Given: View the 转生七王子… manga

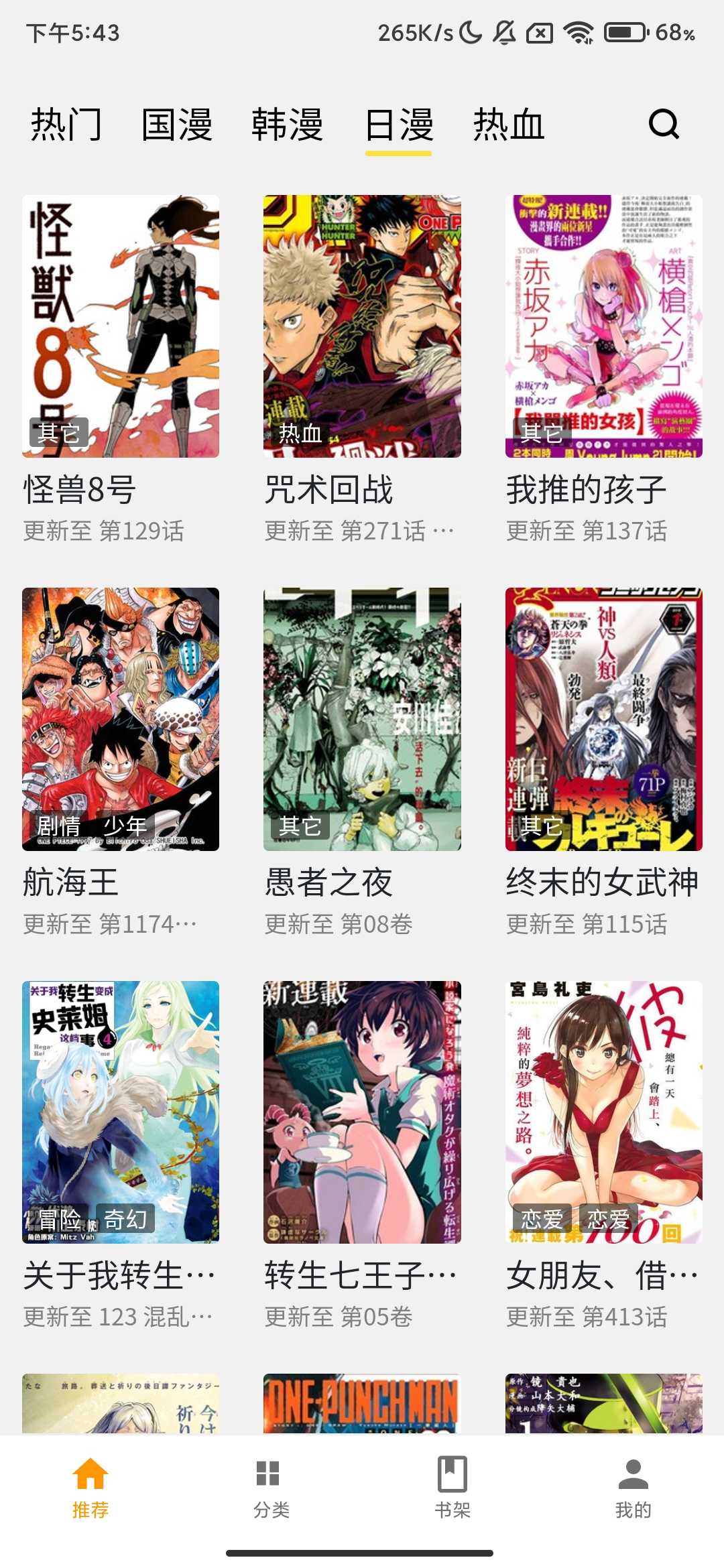Looking at the screenshot, I should point(362,1112).
